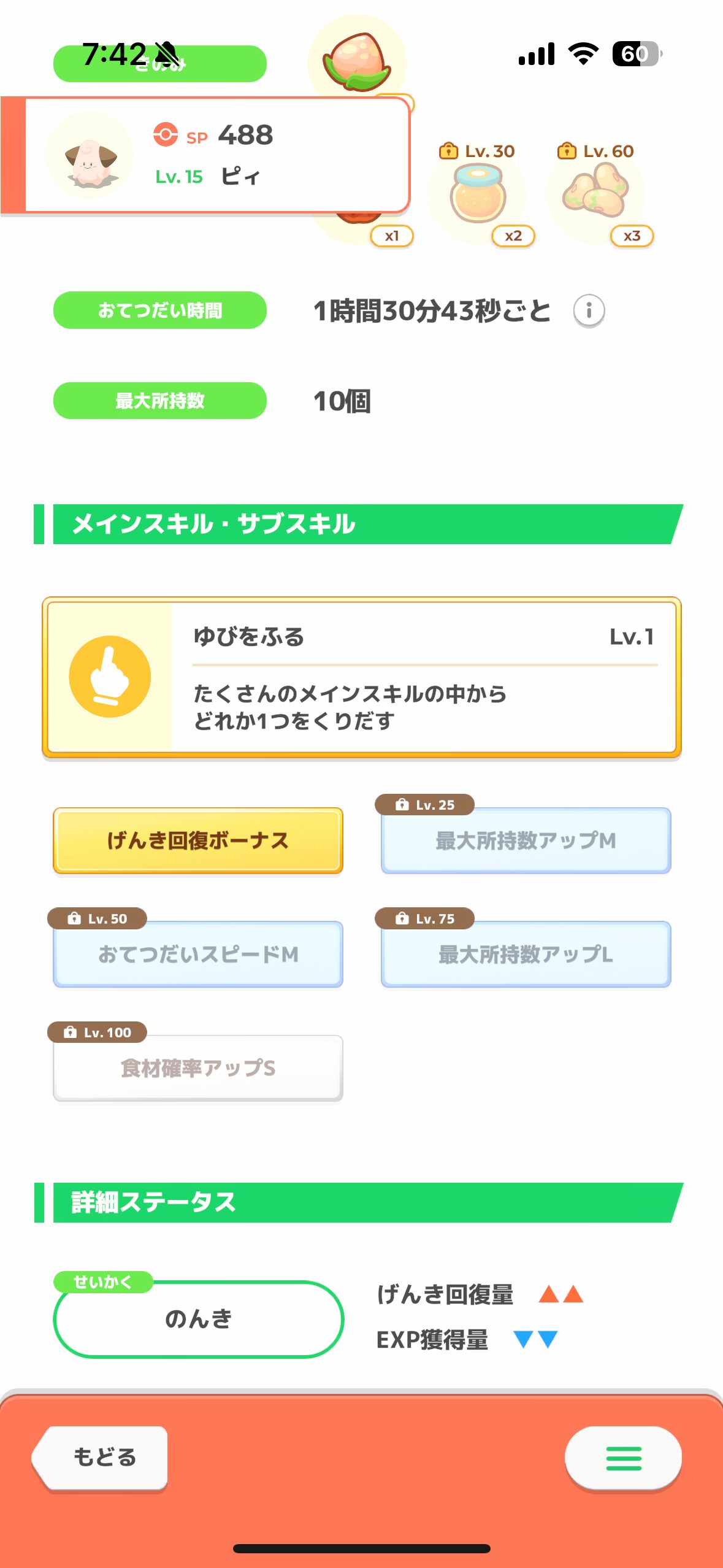Open the ゆびをふる main skill card
Screen dimensions: 723x1568
[361, 677]
